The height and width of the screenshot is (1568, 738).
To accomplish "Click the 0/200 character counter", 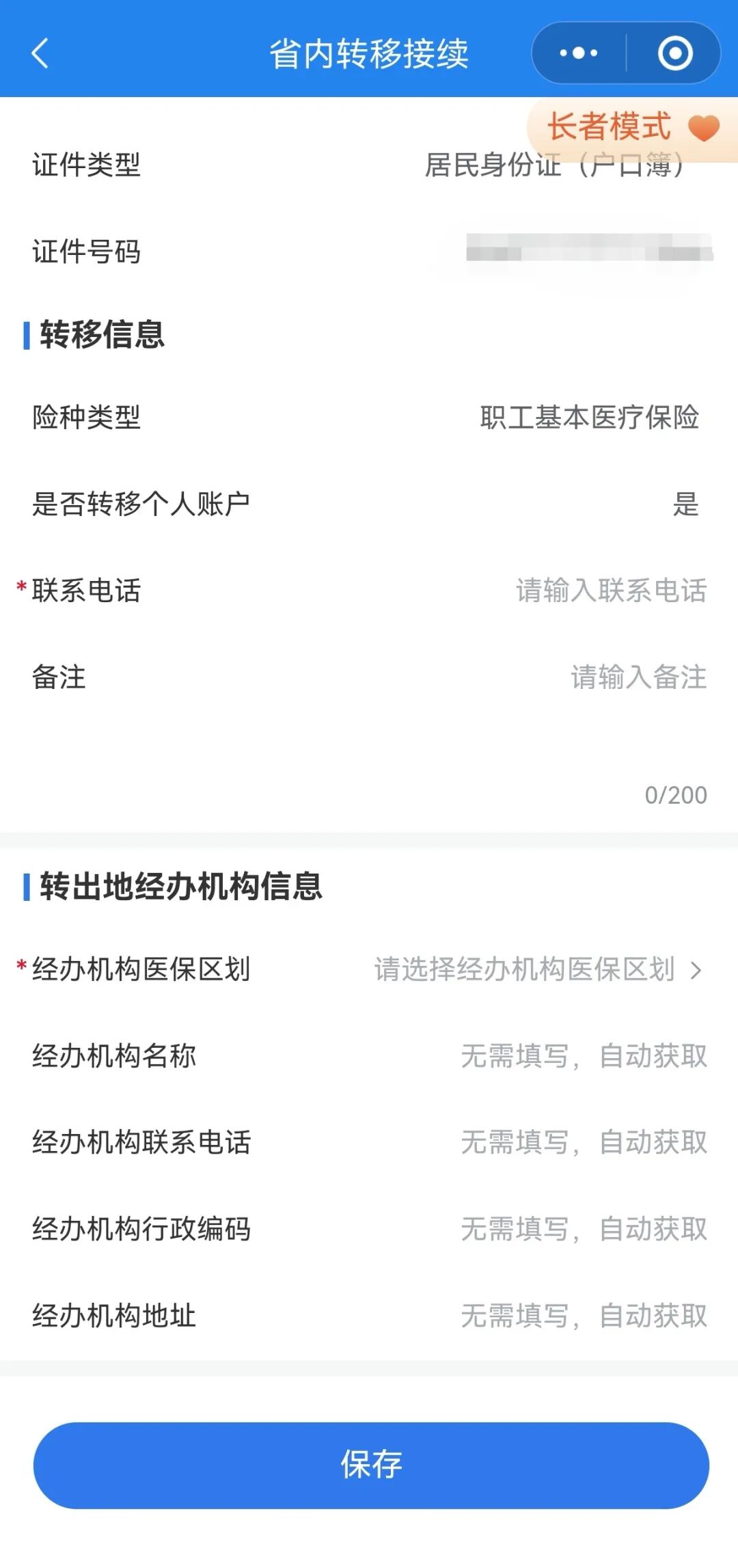I will (x=677, y=795).
